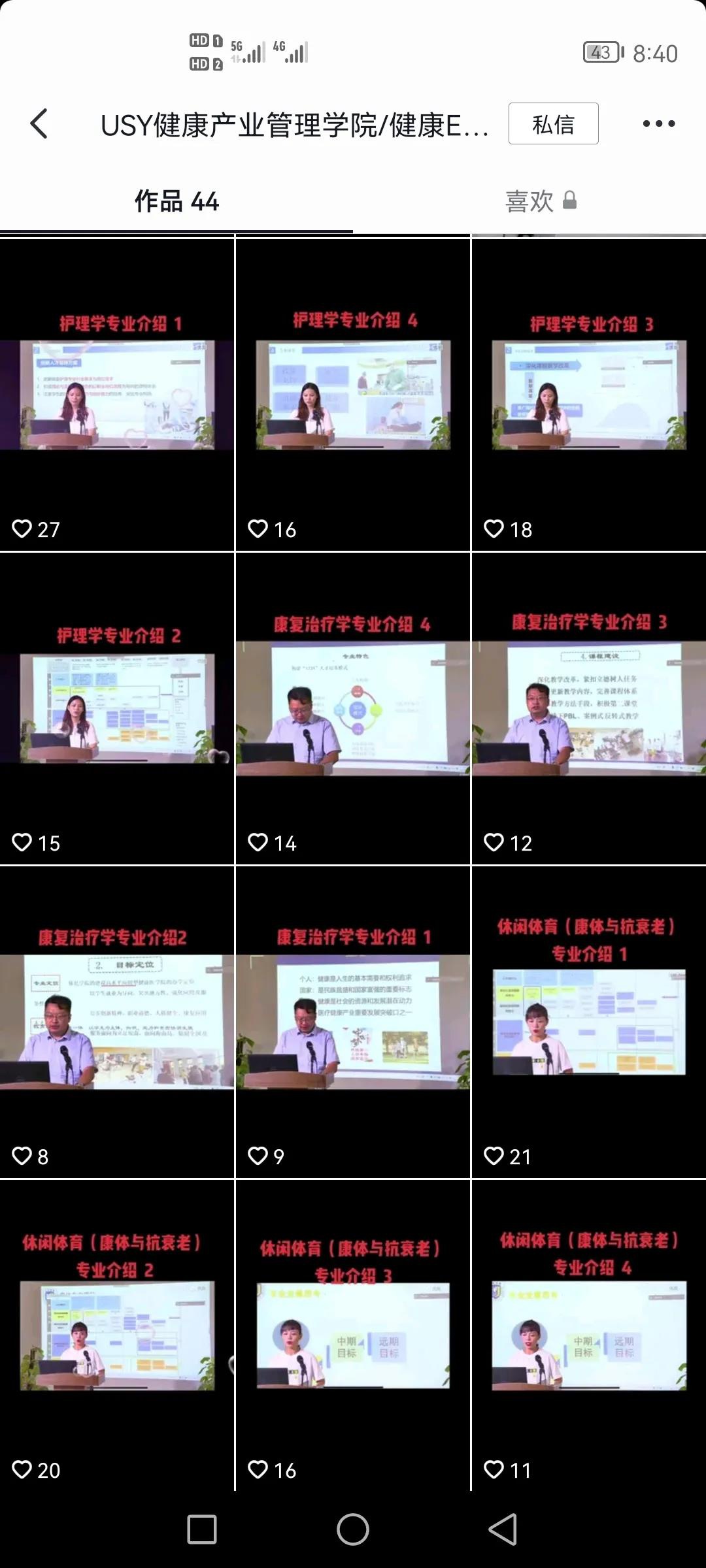Play the 康复治疗学专业介绍 1 video
Viewport: 706px width, 1568px height.
[353, 1022]
